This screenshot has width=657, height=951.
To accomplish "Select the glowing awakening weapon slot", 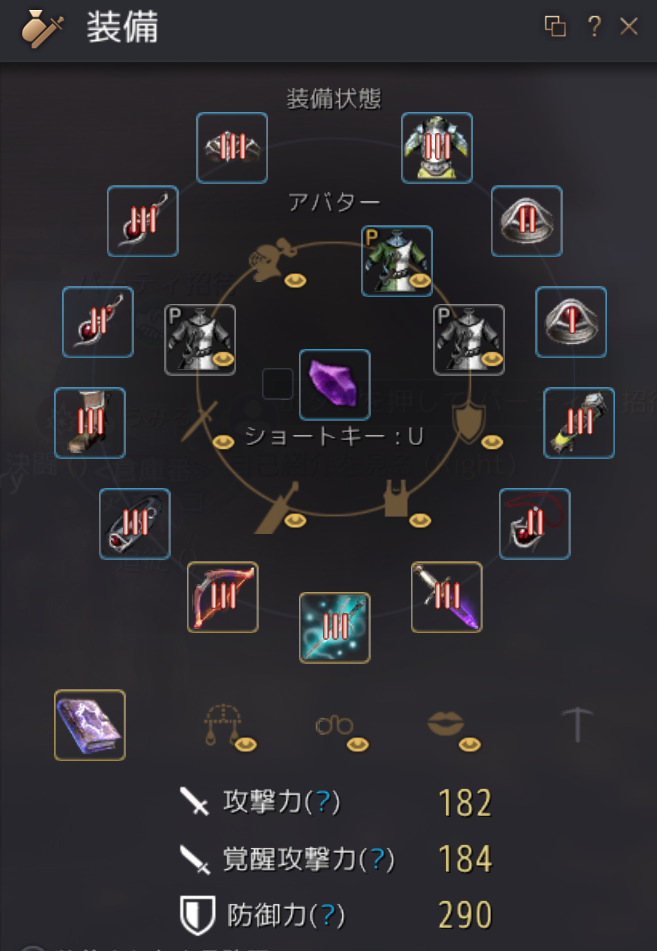I will 335,628.
